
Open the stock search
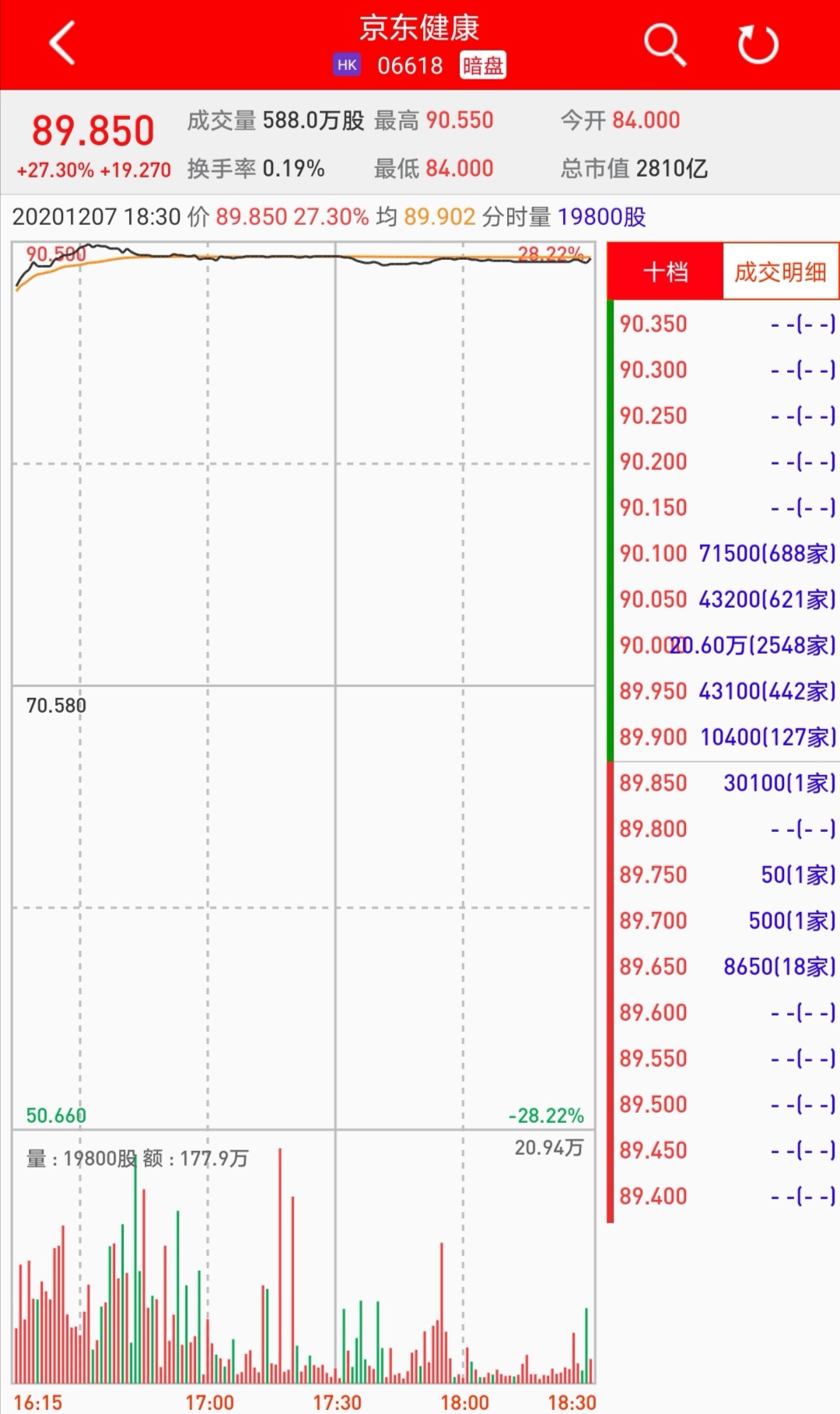point(665,44)
